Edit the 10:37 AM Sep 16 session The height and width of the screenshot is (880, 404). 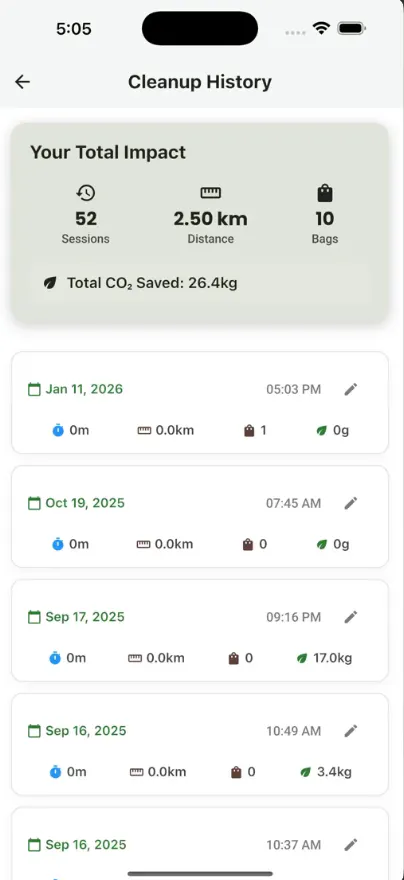tap(351, 845)
